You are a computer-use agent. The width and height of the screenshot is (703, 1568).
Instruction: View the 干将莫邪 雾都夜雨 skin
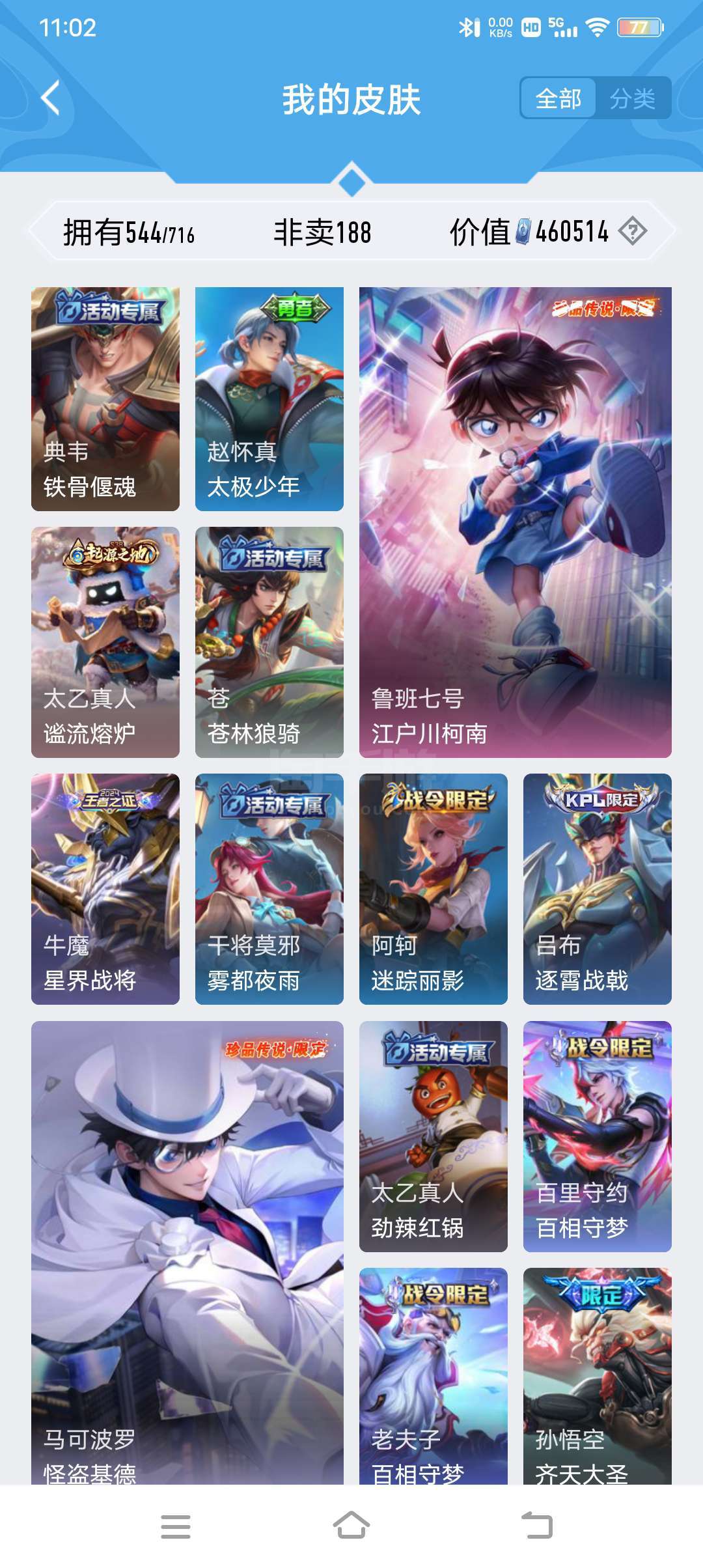tap(269, 889)
